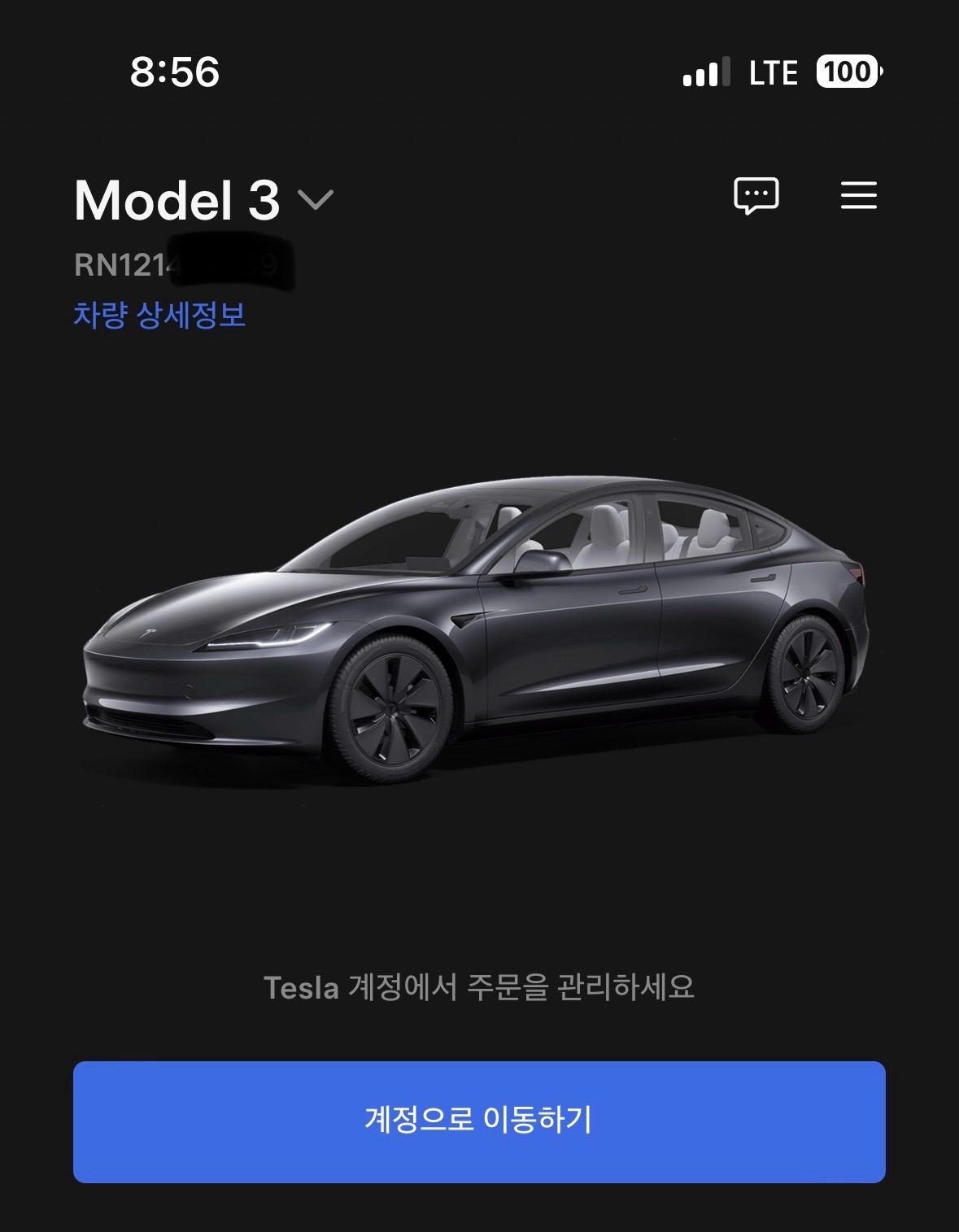Open the hamburger menu
This screenshot has width=959, height=1232.
858,195
